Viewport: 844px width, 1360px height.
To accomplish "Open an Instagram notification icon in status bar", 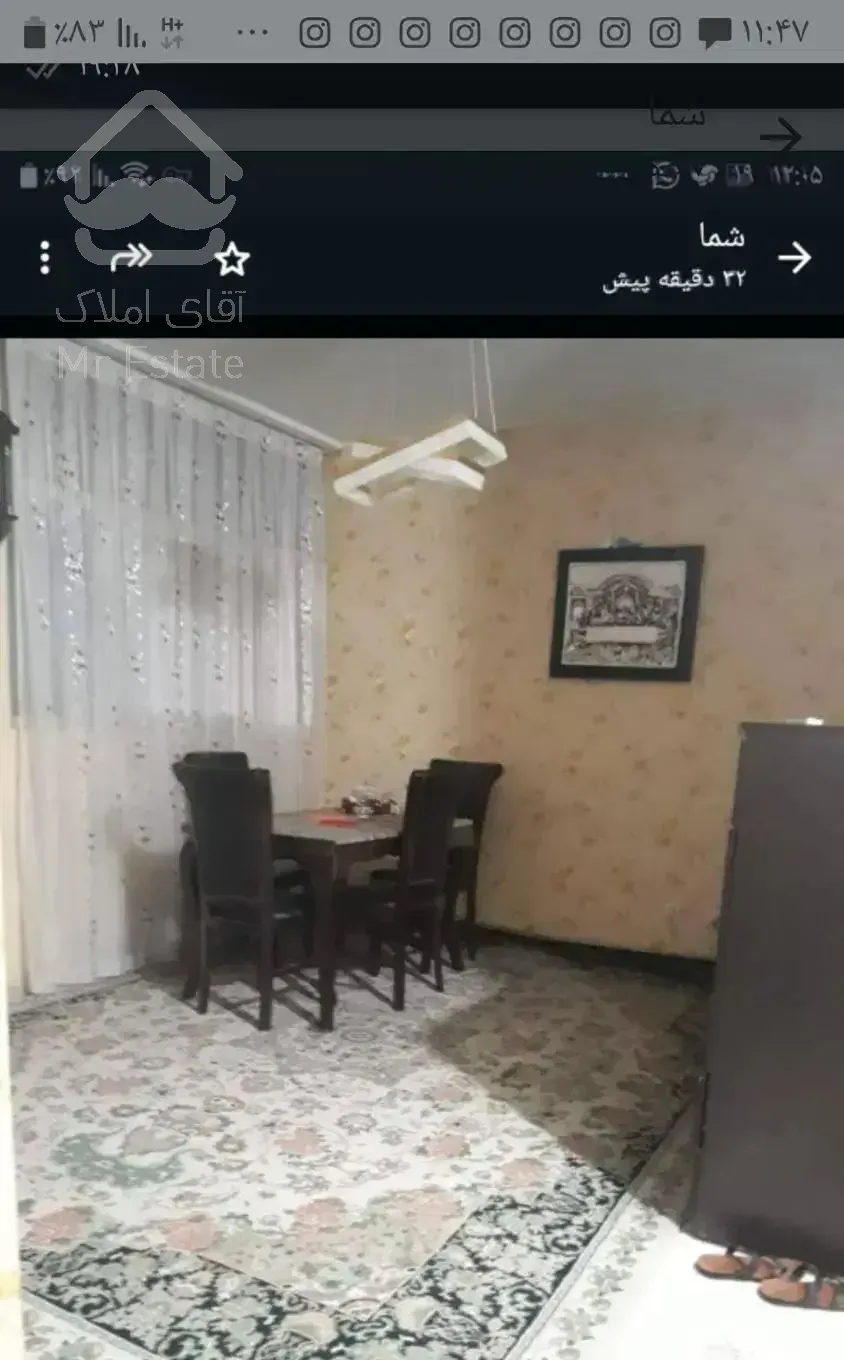I will 315,30.
